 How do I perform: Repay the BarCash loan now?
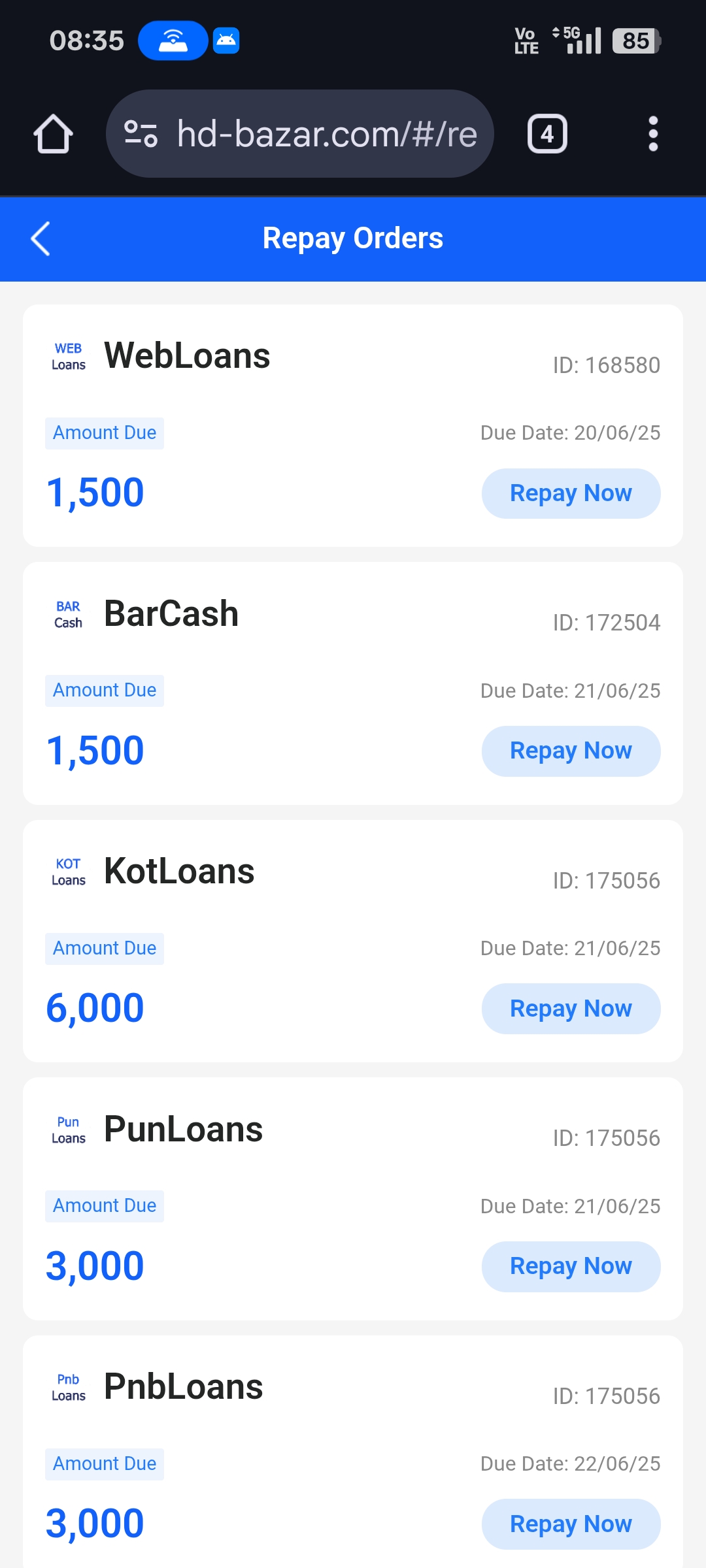tap(571, 751)
